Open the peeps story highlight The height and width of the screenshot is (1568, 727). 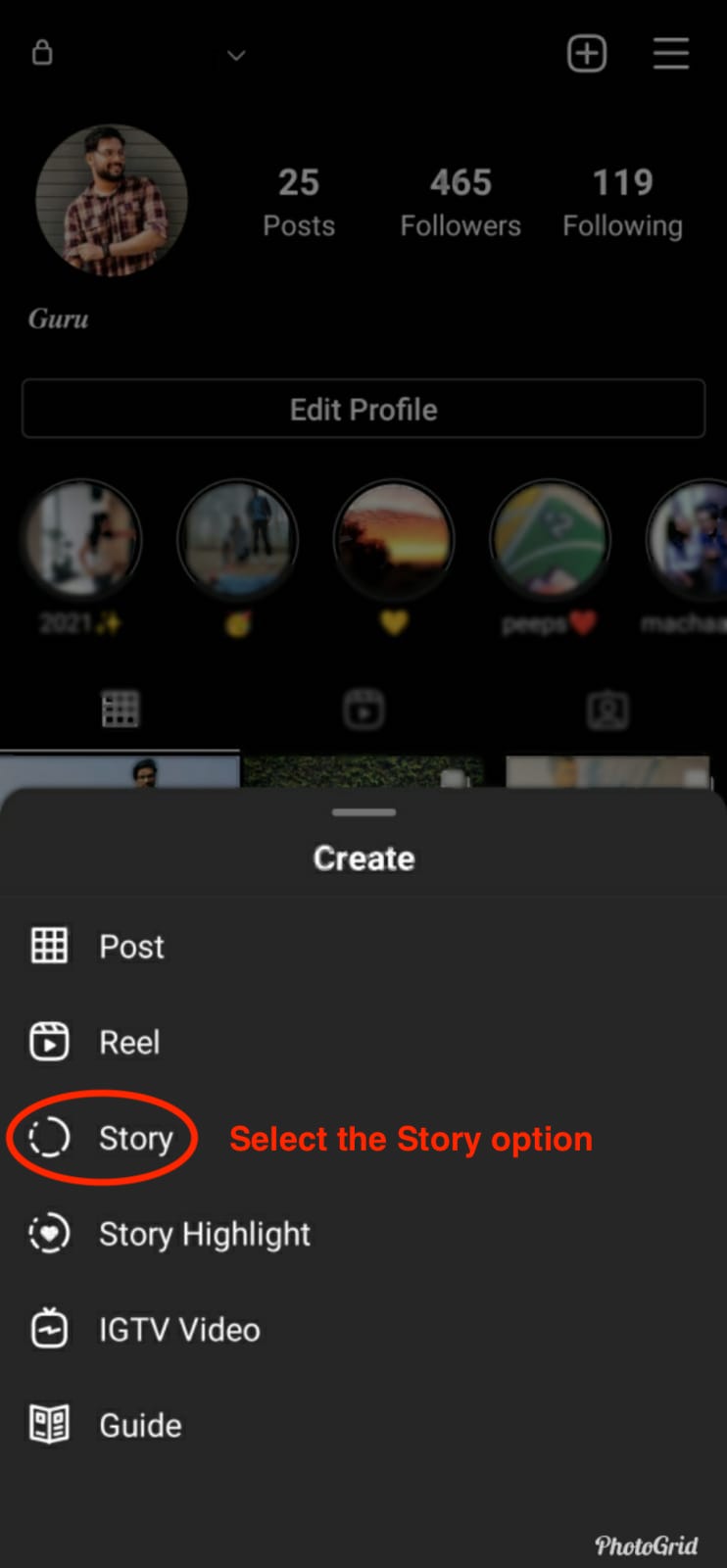tap(550, 539)
